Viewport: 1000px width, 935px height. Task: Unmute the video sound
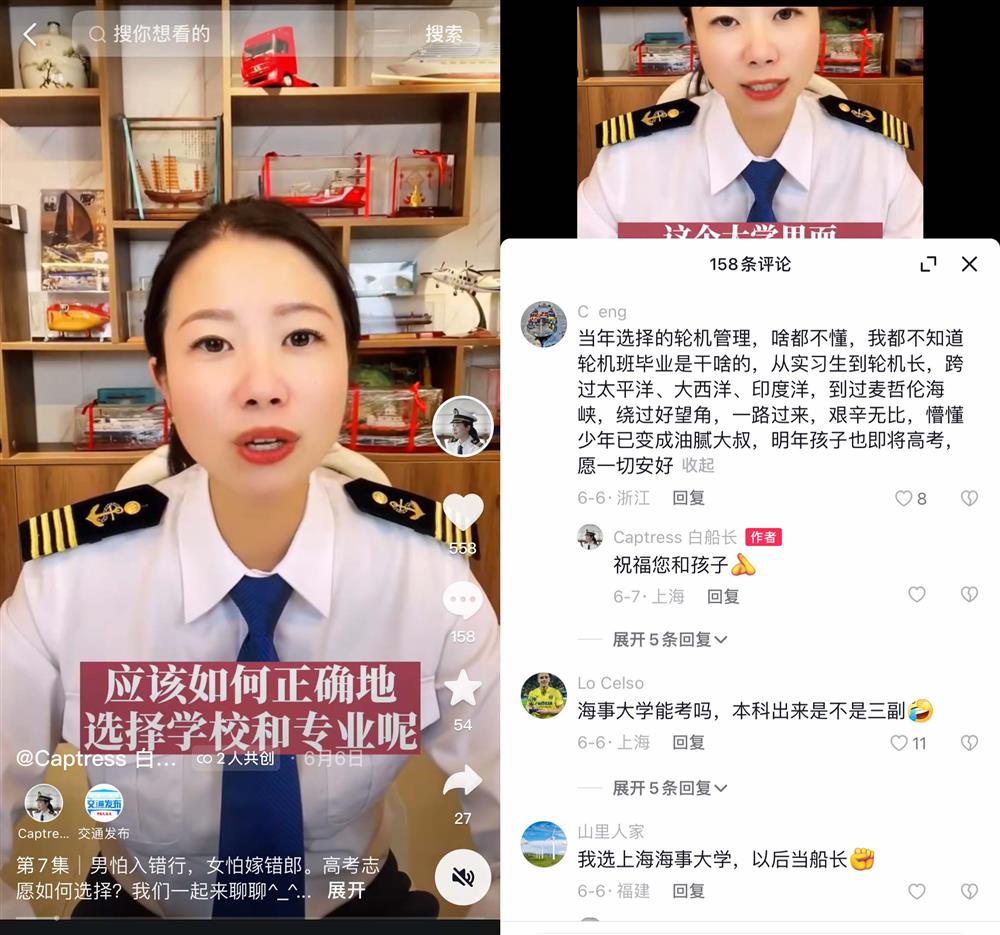point(462,877)
